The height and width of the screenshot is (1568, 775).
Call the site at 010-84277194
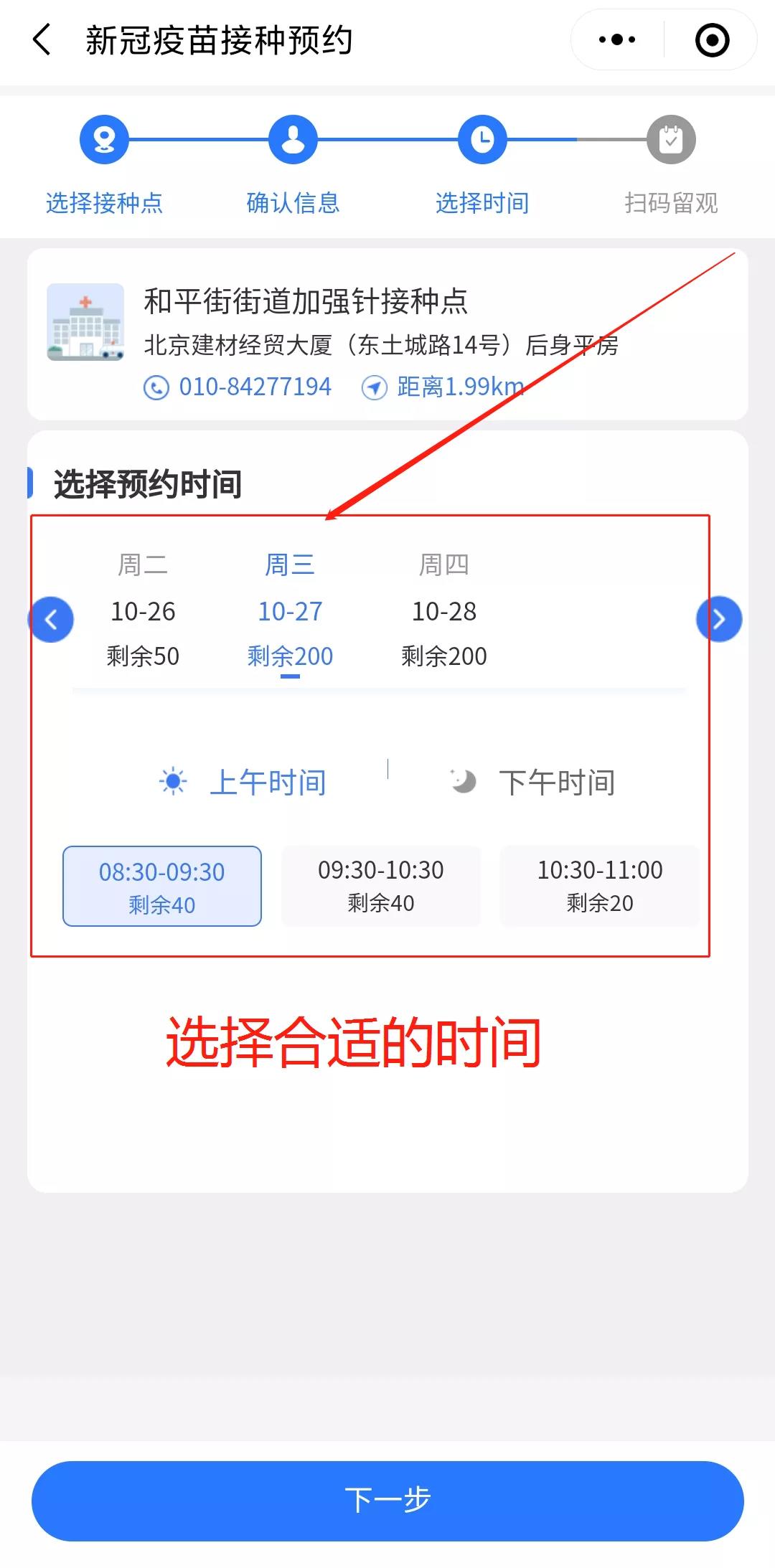coord(238,387)
